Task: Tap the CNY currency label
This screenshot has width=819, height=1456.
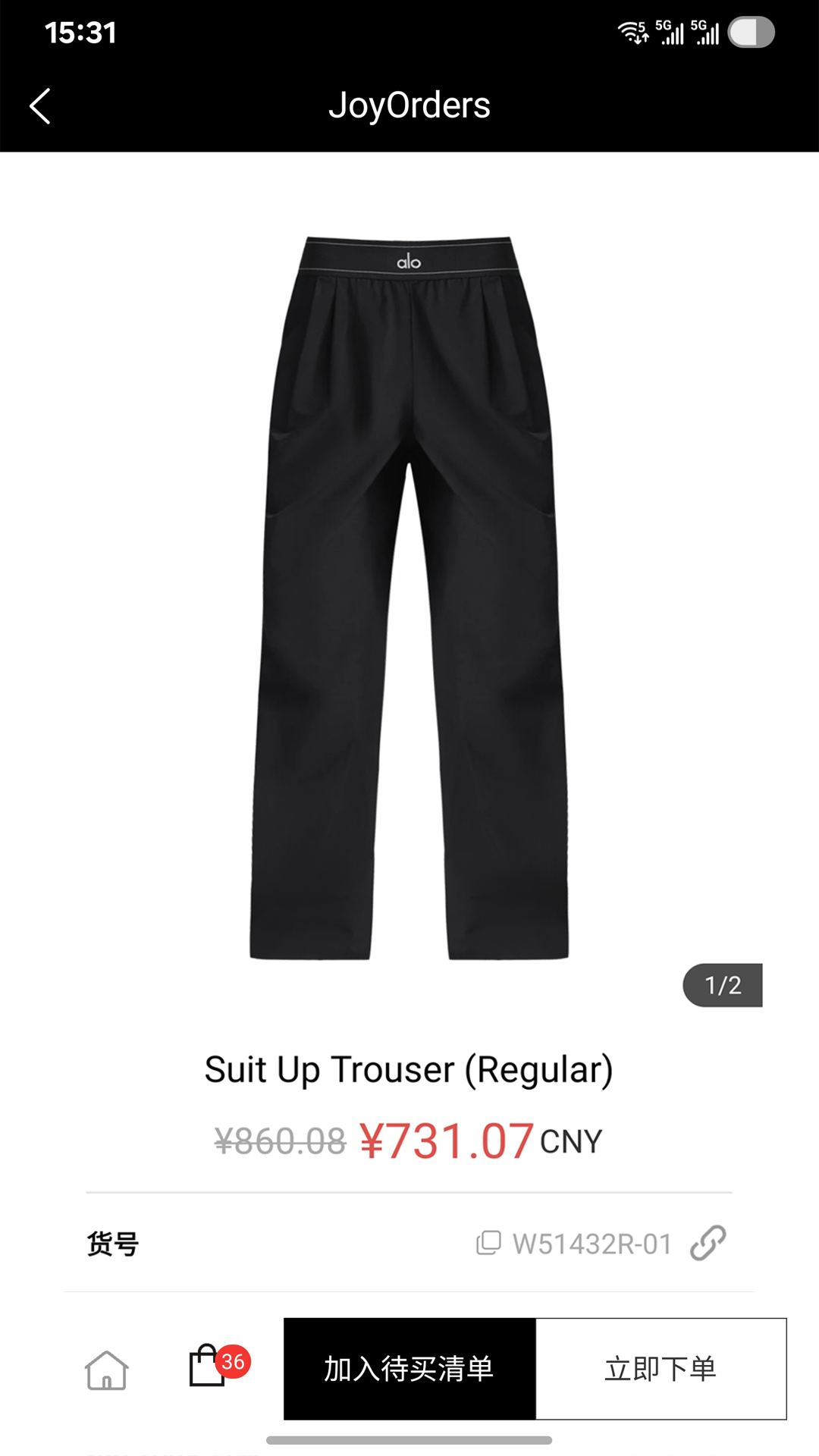Action: tap(570, 1140)
